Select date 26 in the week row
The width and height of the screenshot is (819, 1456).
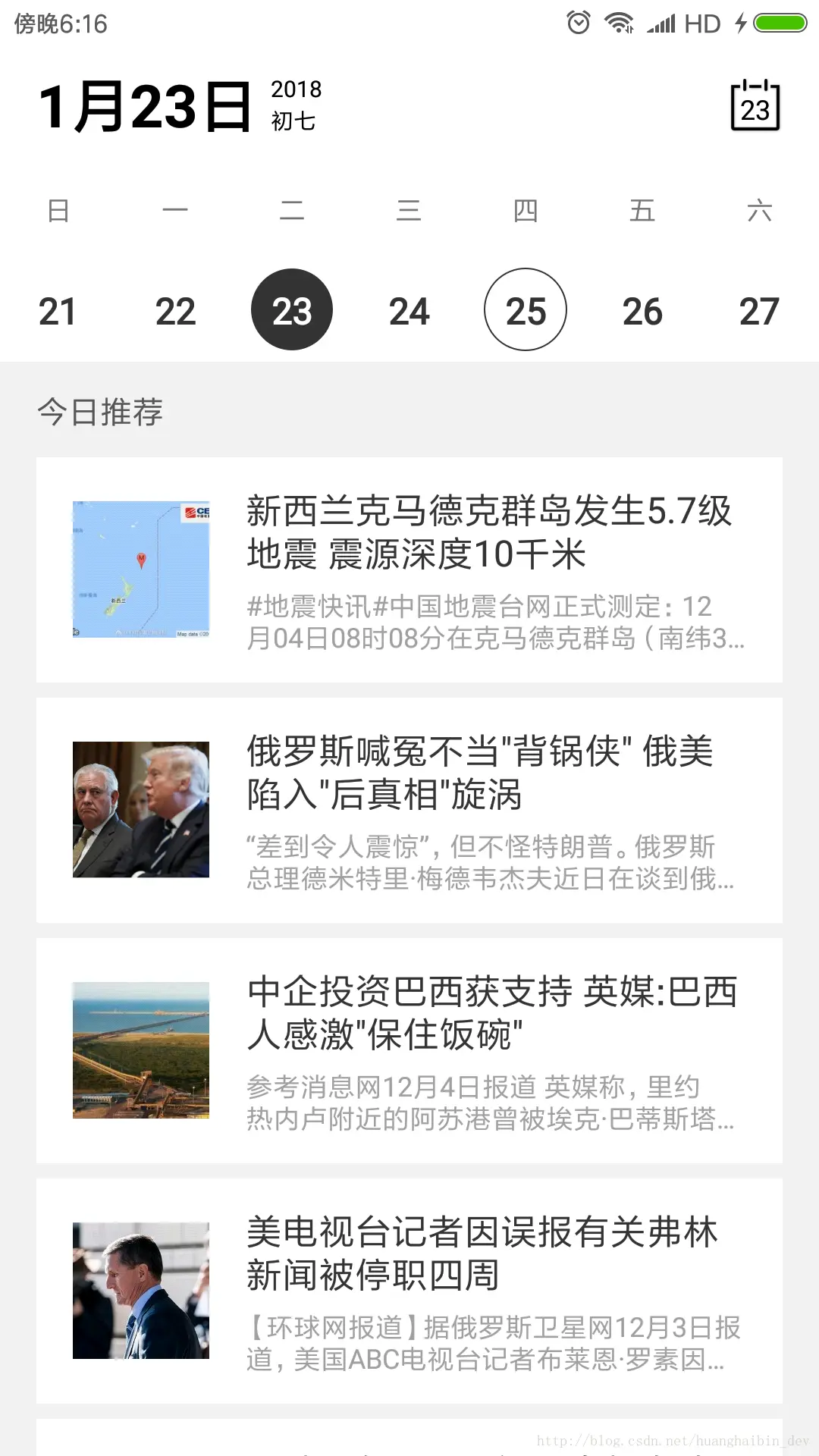click(642, 311)
